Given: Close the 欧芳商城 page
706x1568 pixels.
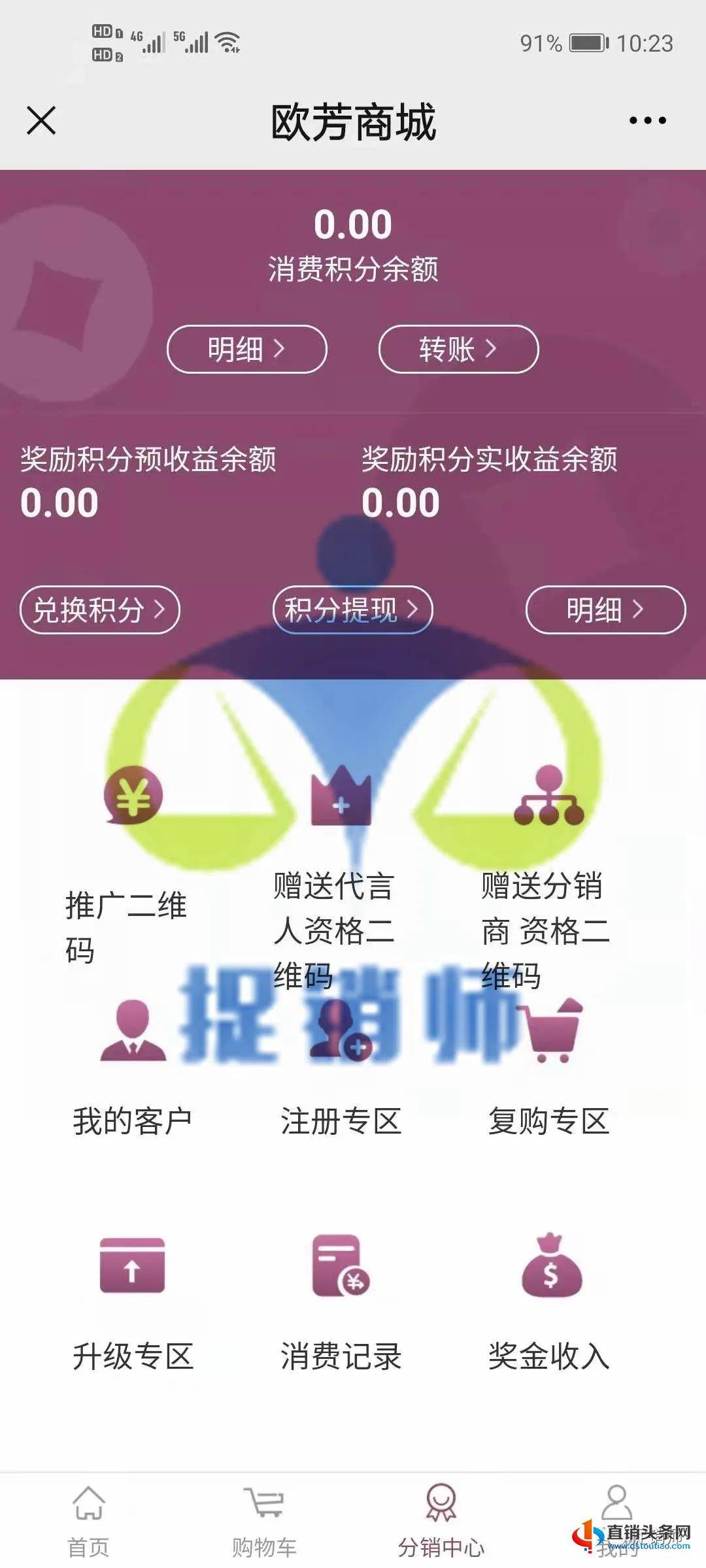Looking at the screenshot, I should click(41, 121).
